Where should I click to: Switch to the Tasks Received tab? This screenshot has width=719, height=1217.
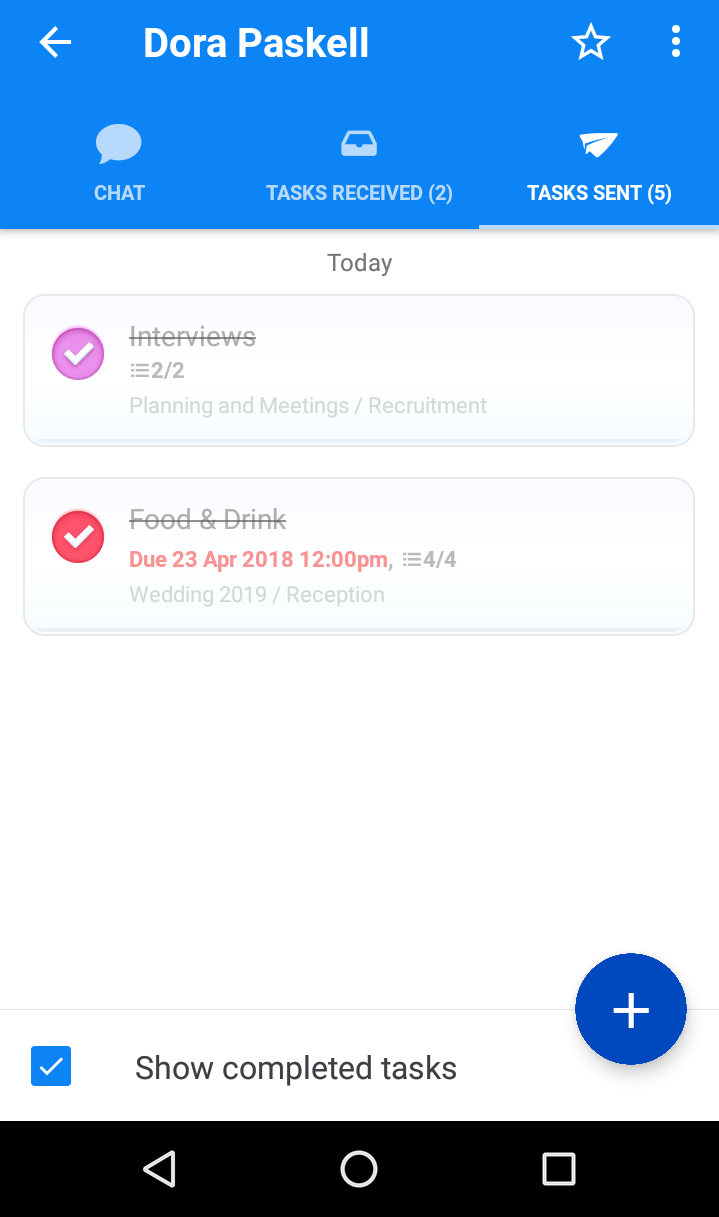[x=359, y=164]
